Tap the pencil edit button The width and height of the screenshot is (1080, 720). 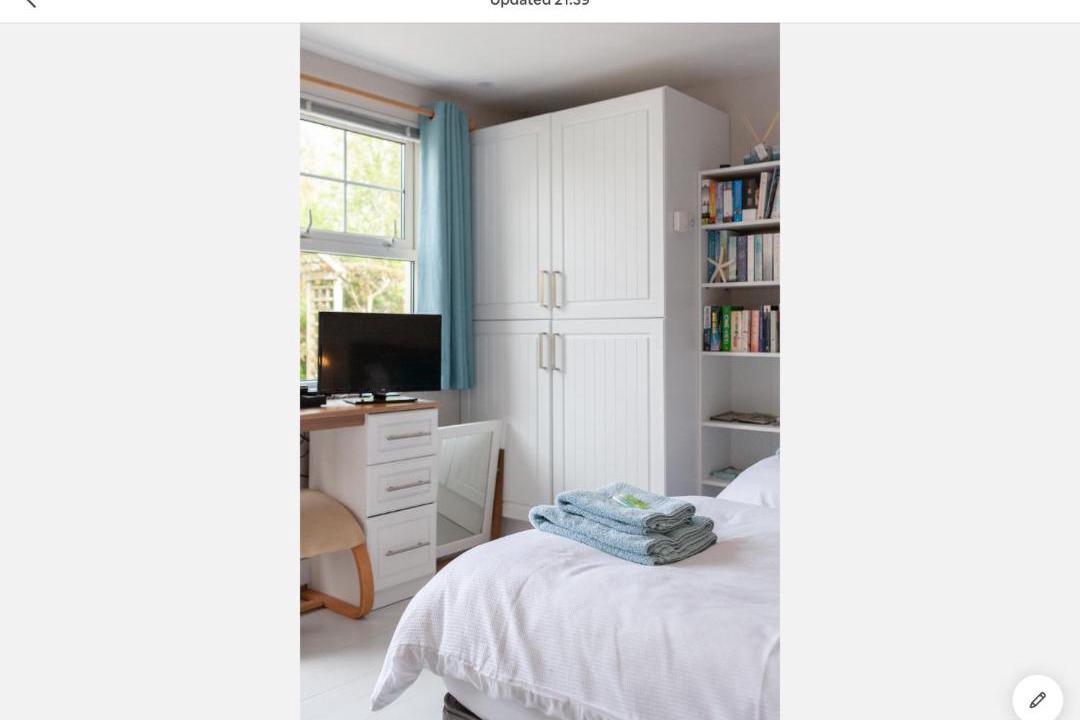(x=1037, y=700)
